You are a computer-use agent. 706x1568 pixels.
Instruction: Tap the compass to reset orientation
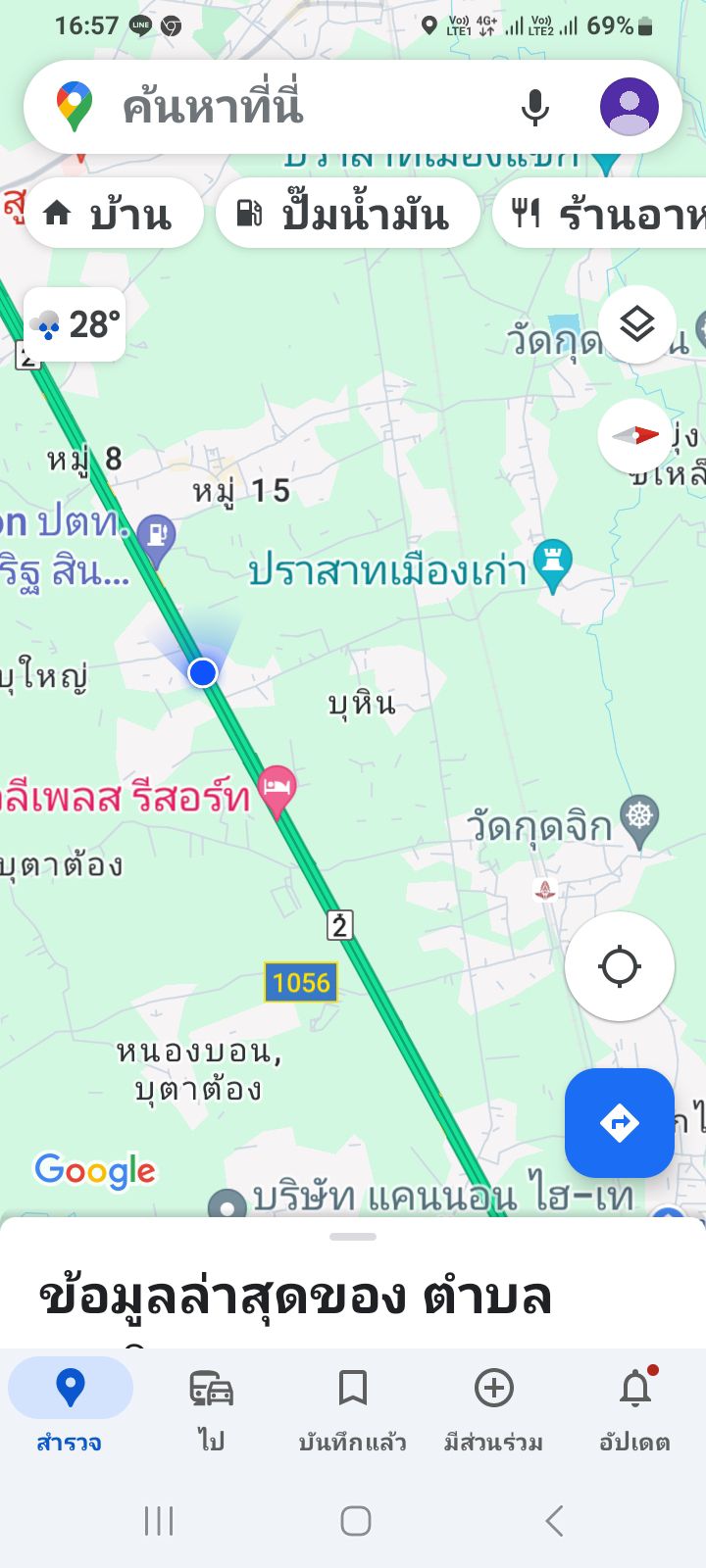coord(637,435)
